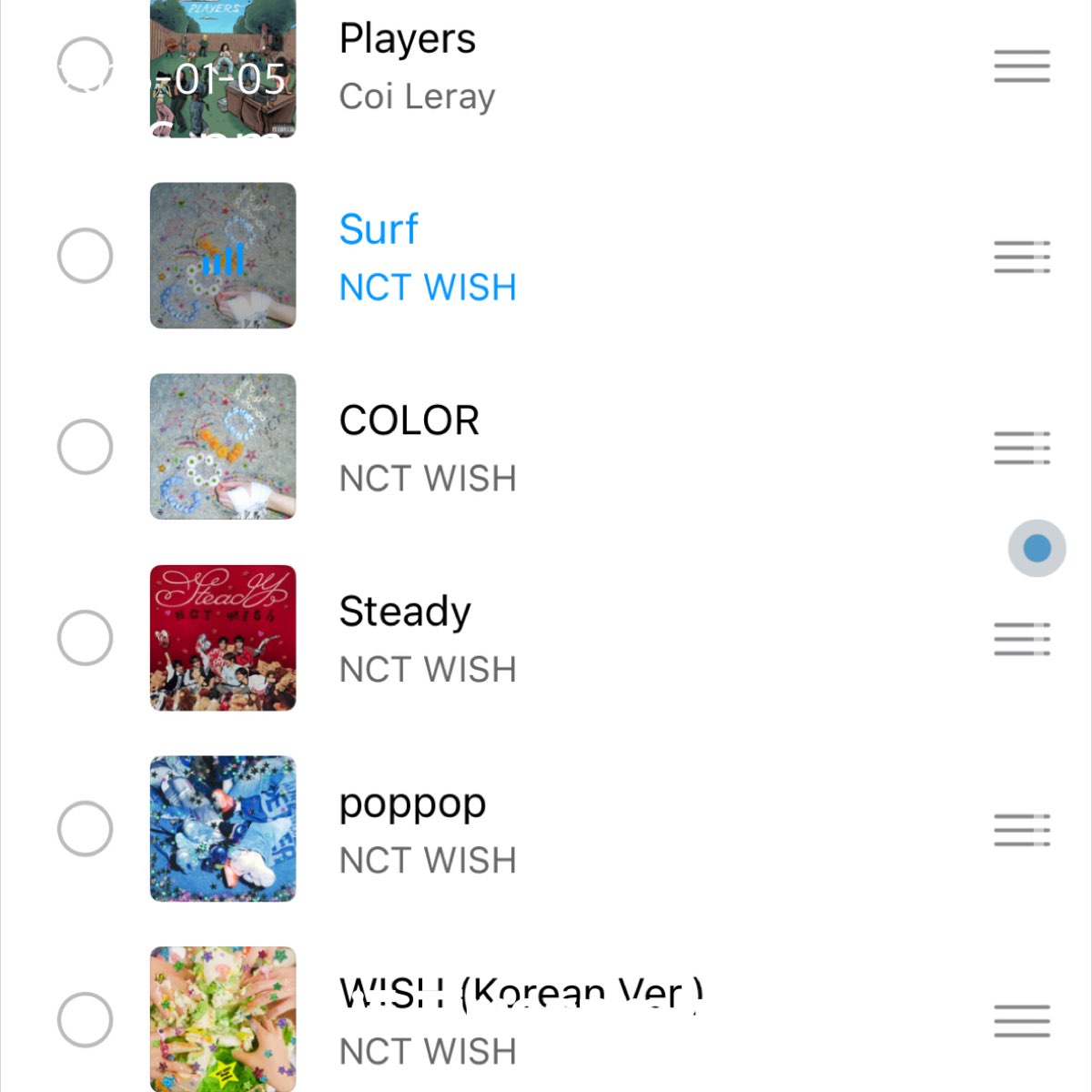Select WISH (Korean Ver.) checkbox
The image size is (1092, 1092).
(85, 1019)
